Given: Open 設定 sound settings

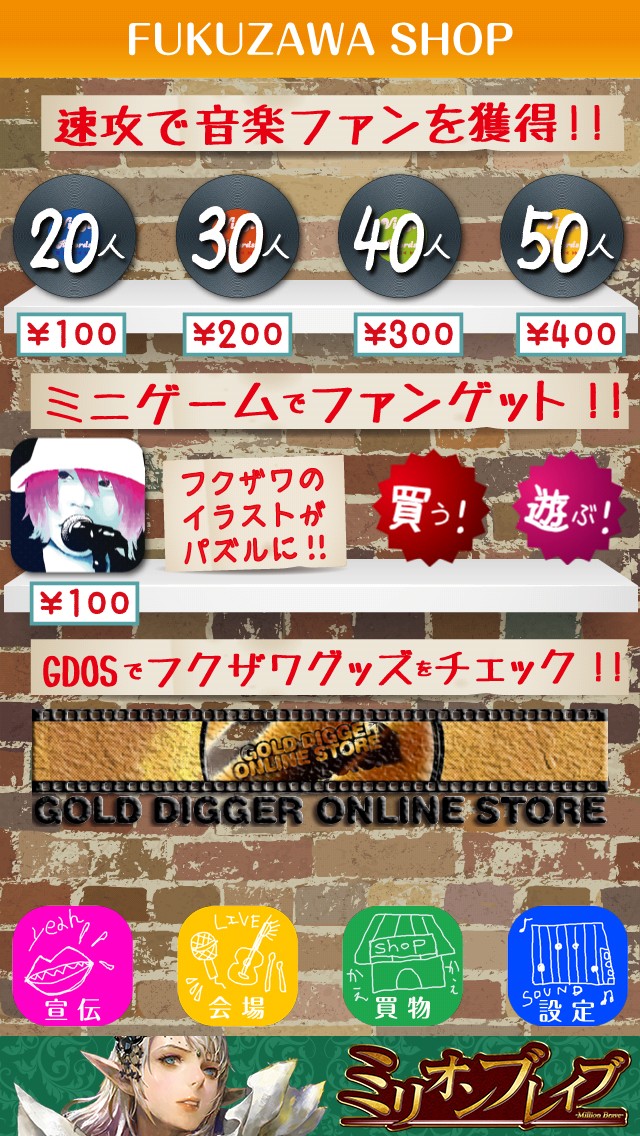Looking at the screenshot, I should (x=567, y=965).
